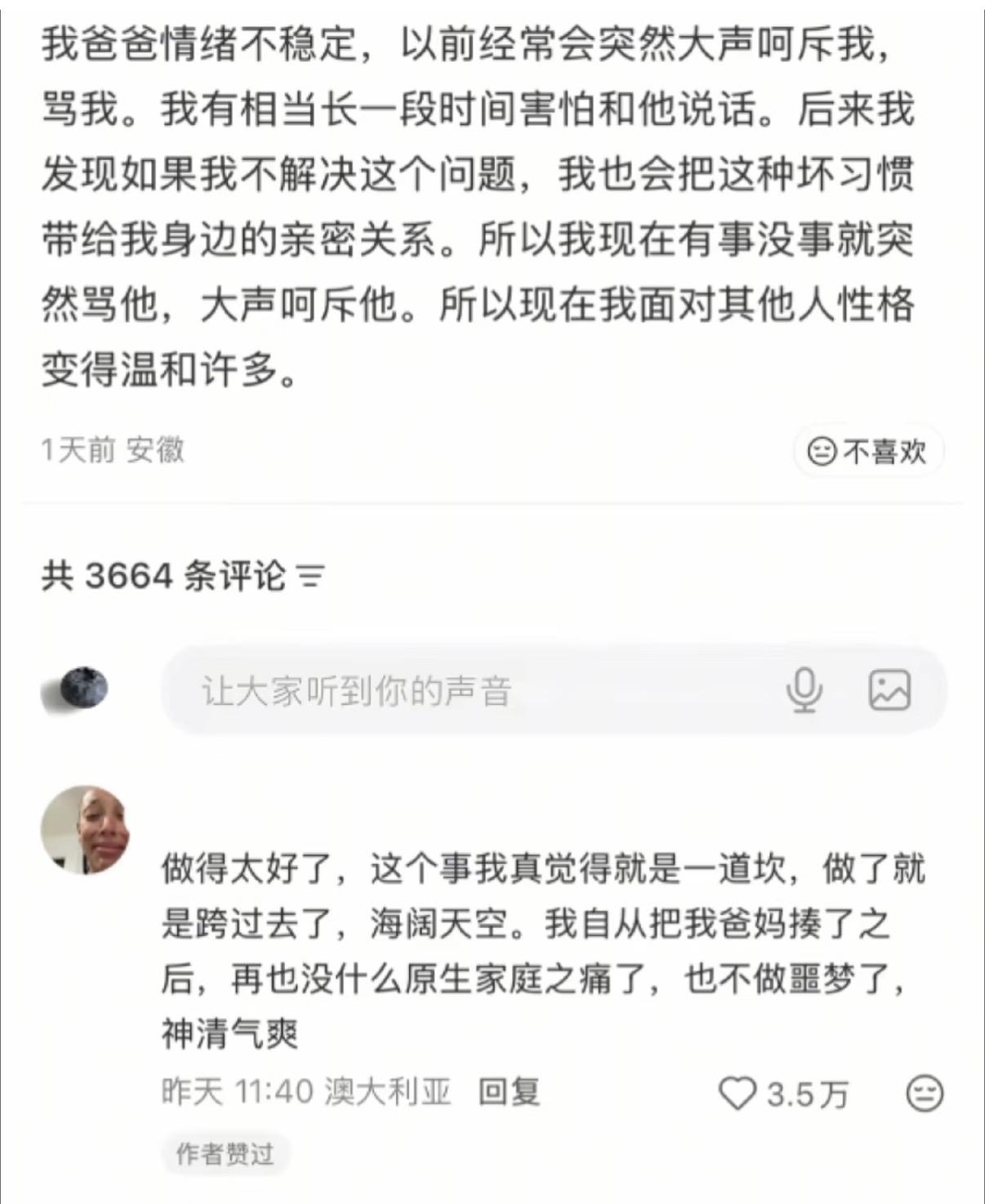985x1204 pixels.
Task: Attach an image to the comment
Action: click(889, 690)
